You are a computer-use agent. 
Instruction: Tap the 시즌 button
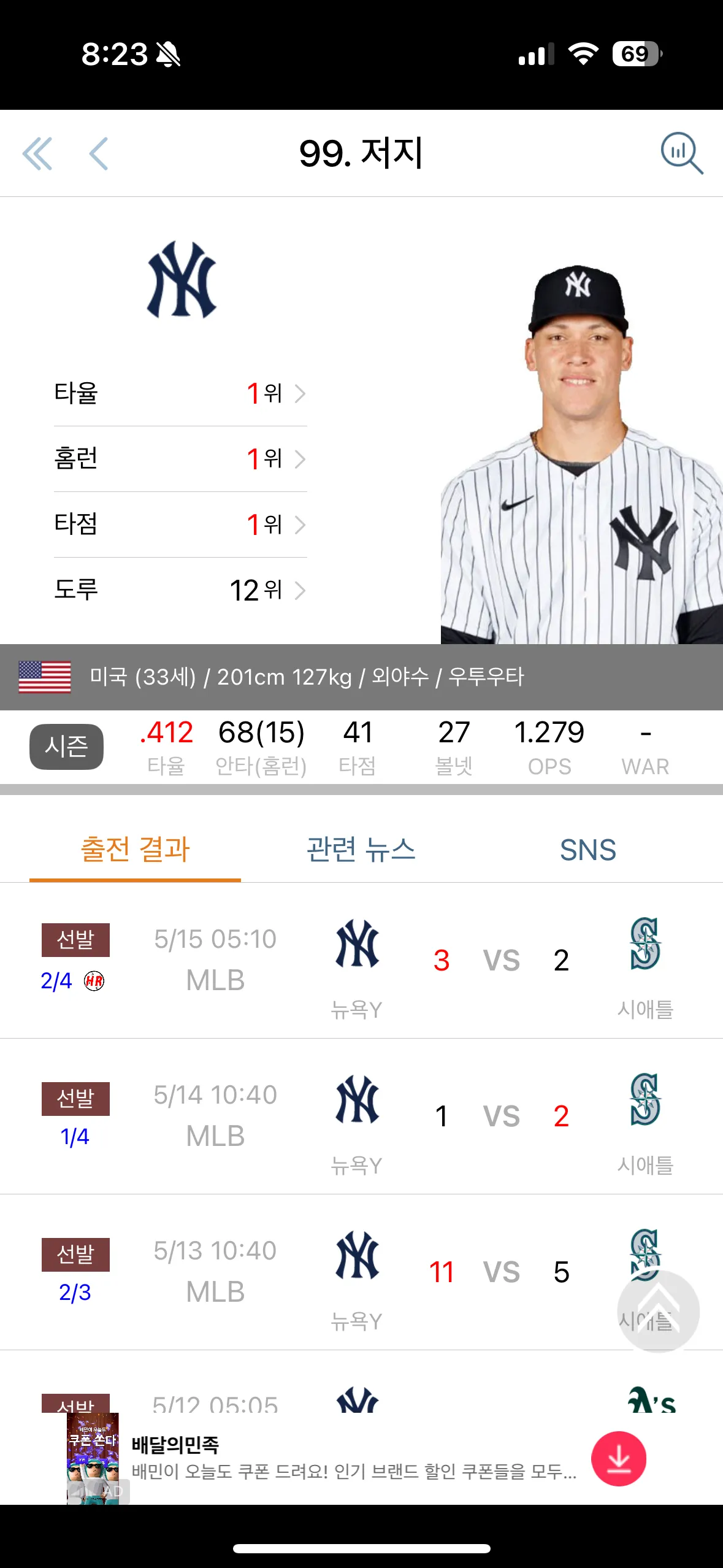[x=66, y=747]
